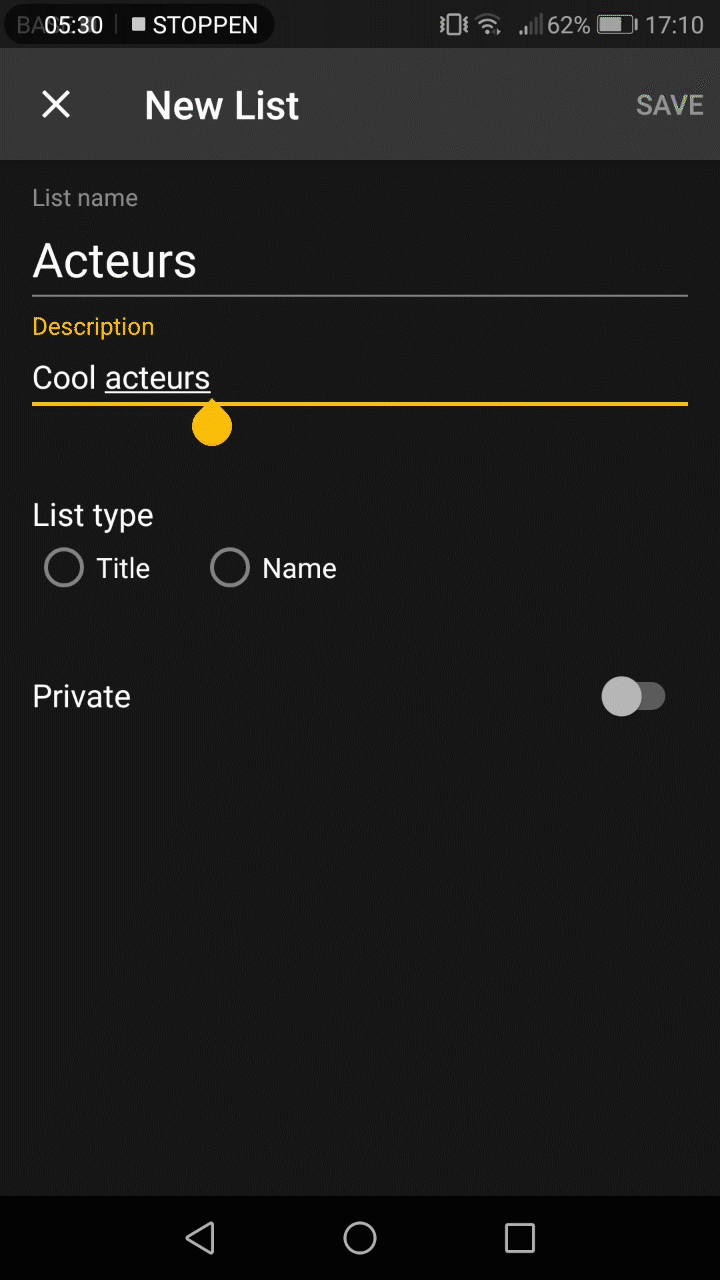The height and width of the screenshot is (1280, 720).
Task: Tap the yellow text cursor handle
Action: 211,424
